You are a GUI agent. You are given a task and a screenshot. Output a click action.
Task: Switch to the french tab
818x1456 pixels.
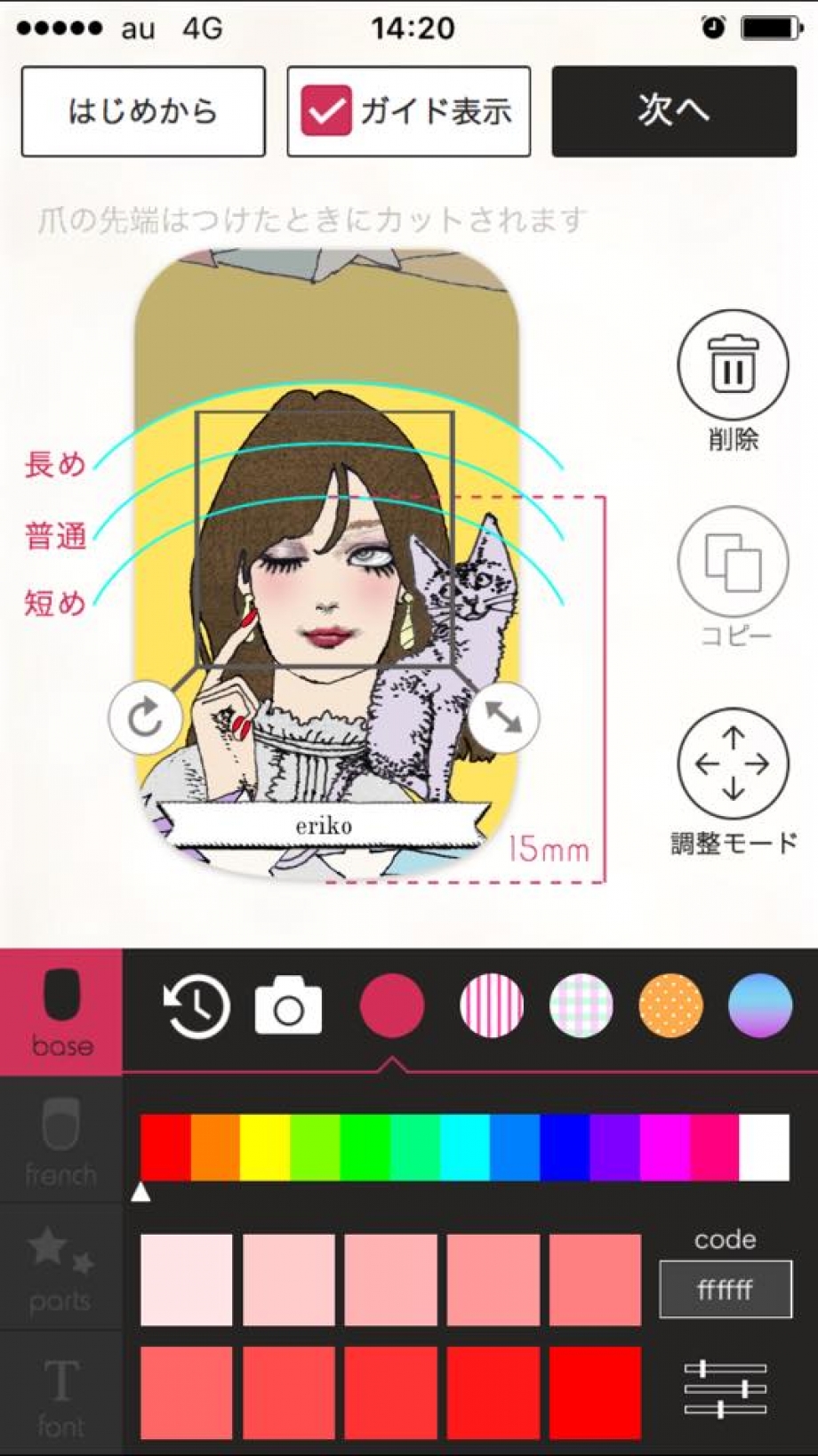click(60, 1141)
